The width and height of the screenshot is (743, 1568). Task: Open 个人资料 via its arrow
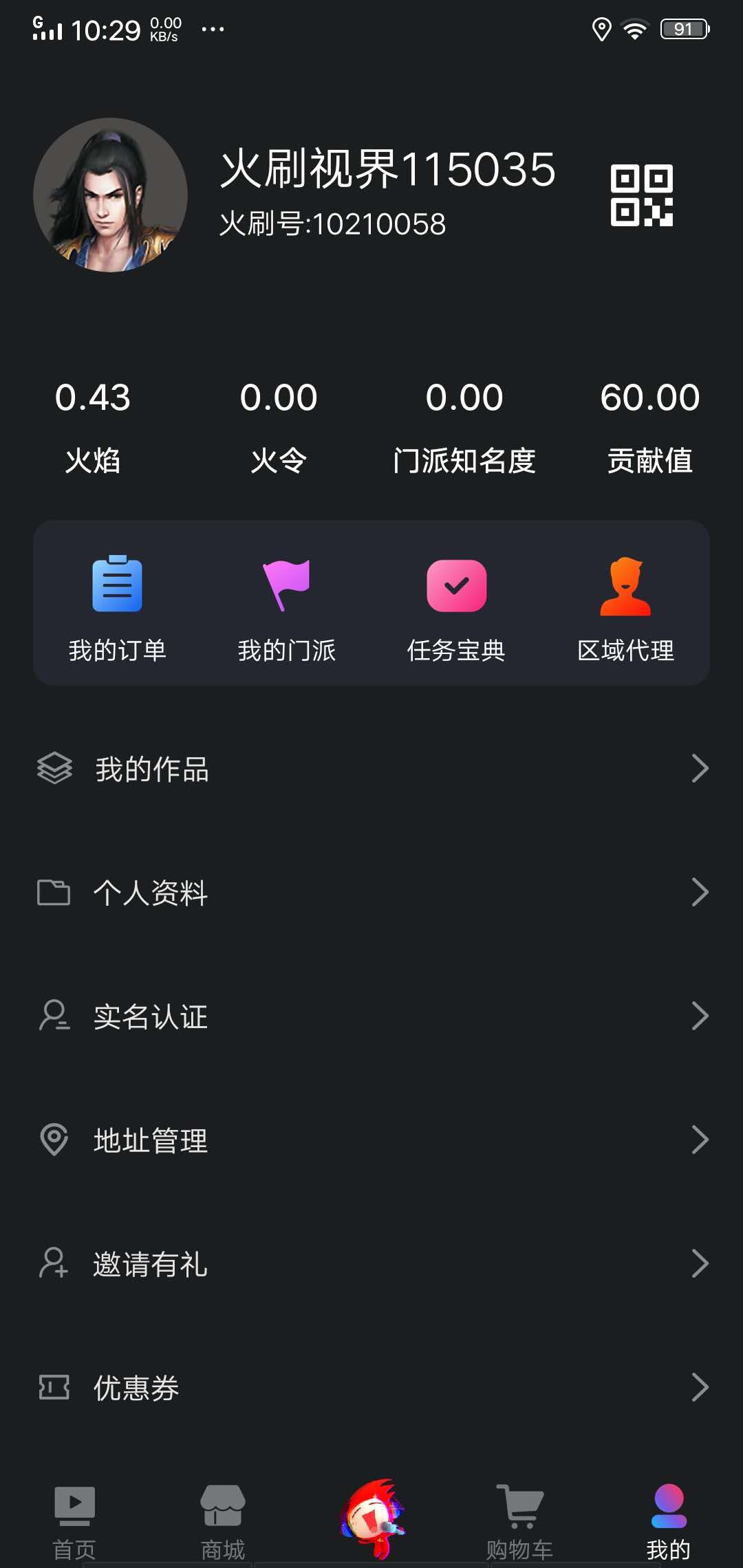click(x=700, y=892)
